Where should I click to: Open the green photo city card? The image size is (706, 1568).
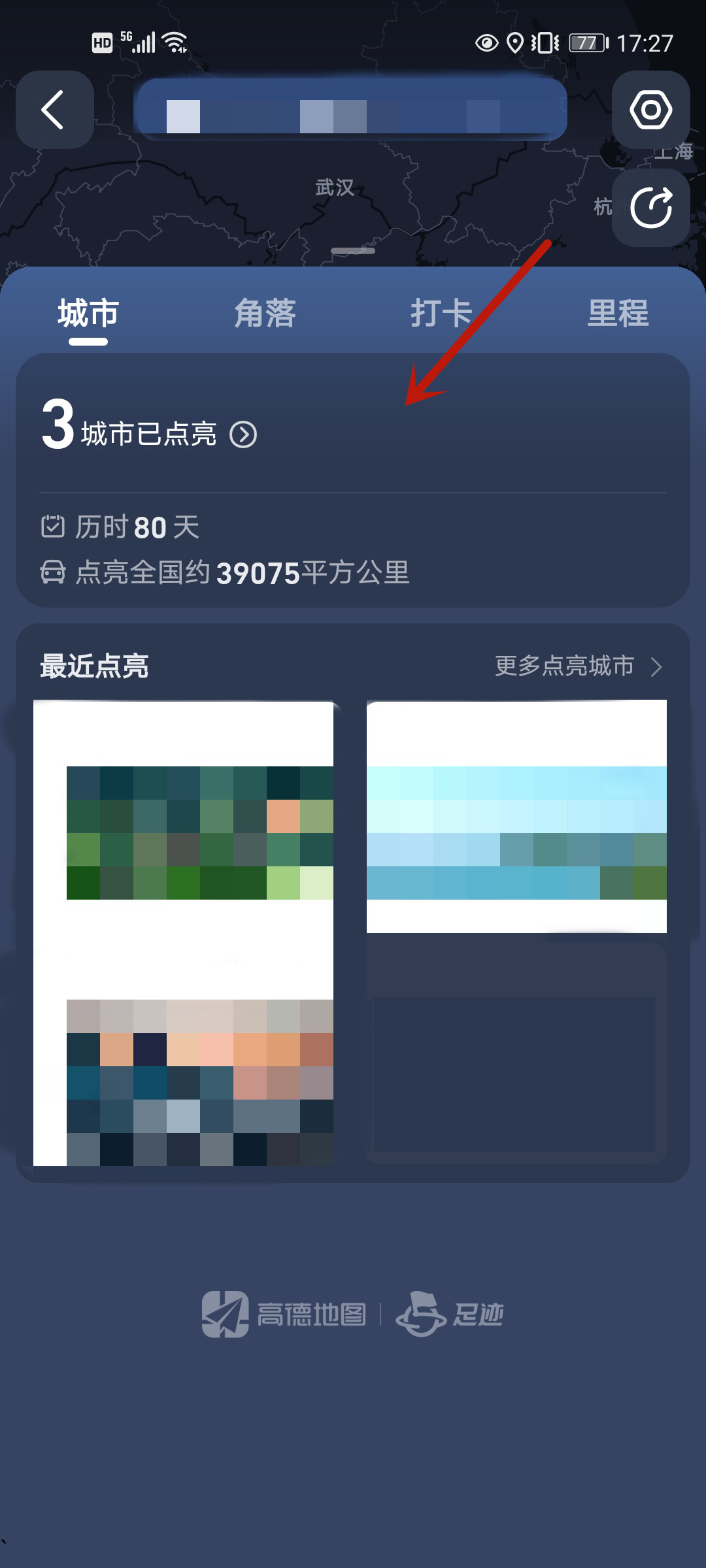[x=199, y=833]
